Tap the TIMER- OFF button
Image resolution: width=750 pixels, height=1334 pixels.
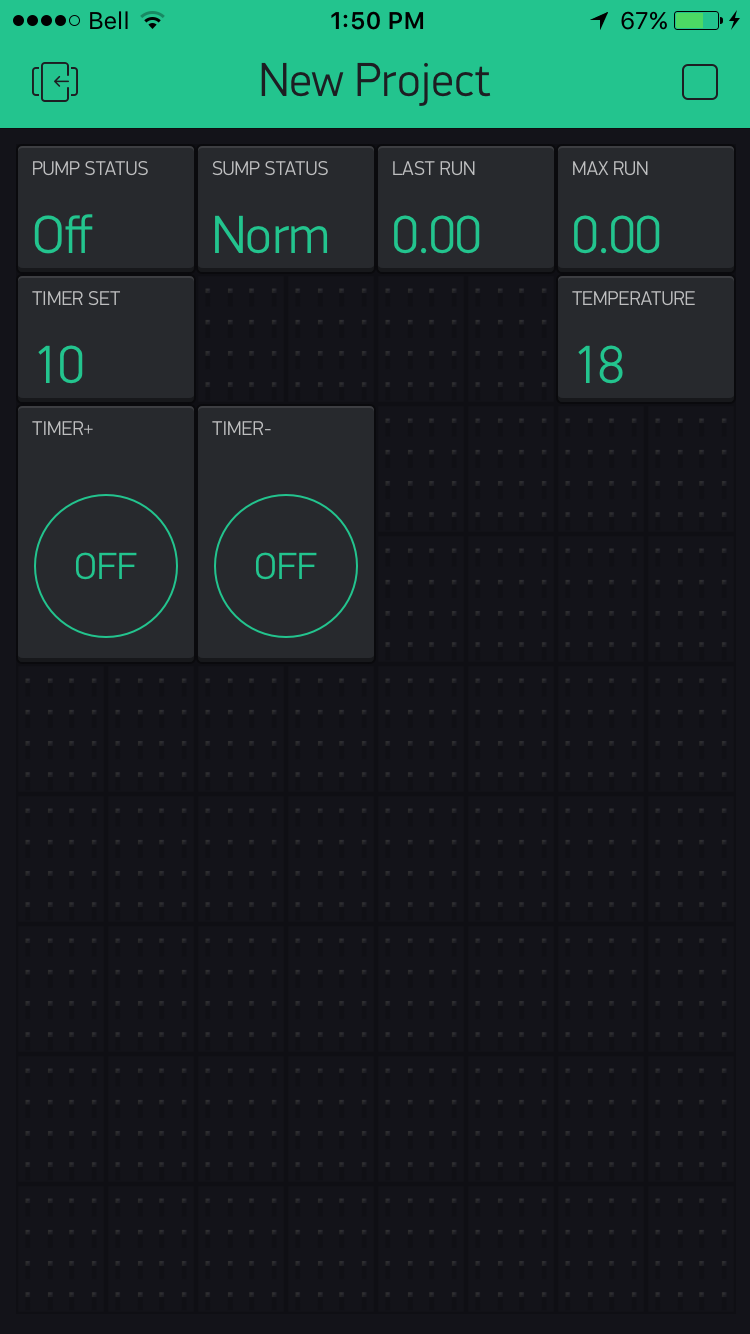tap(286, 566)
